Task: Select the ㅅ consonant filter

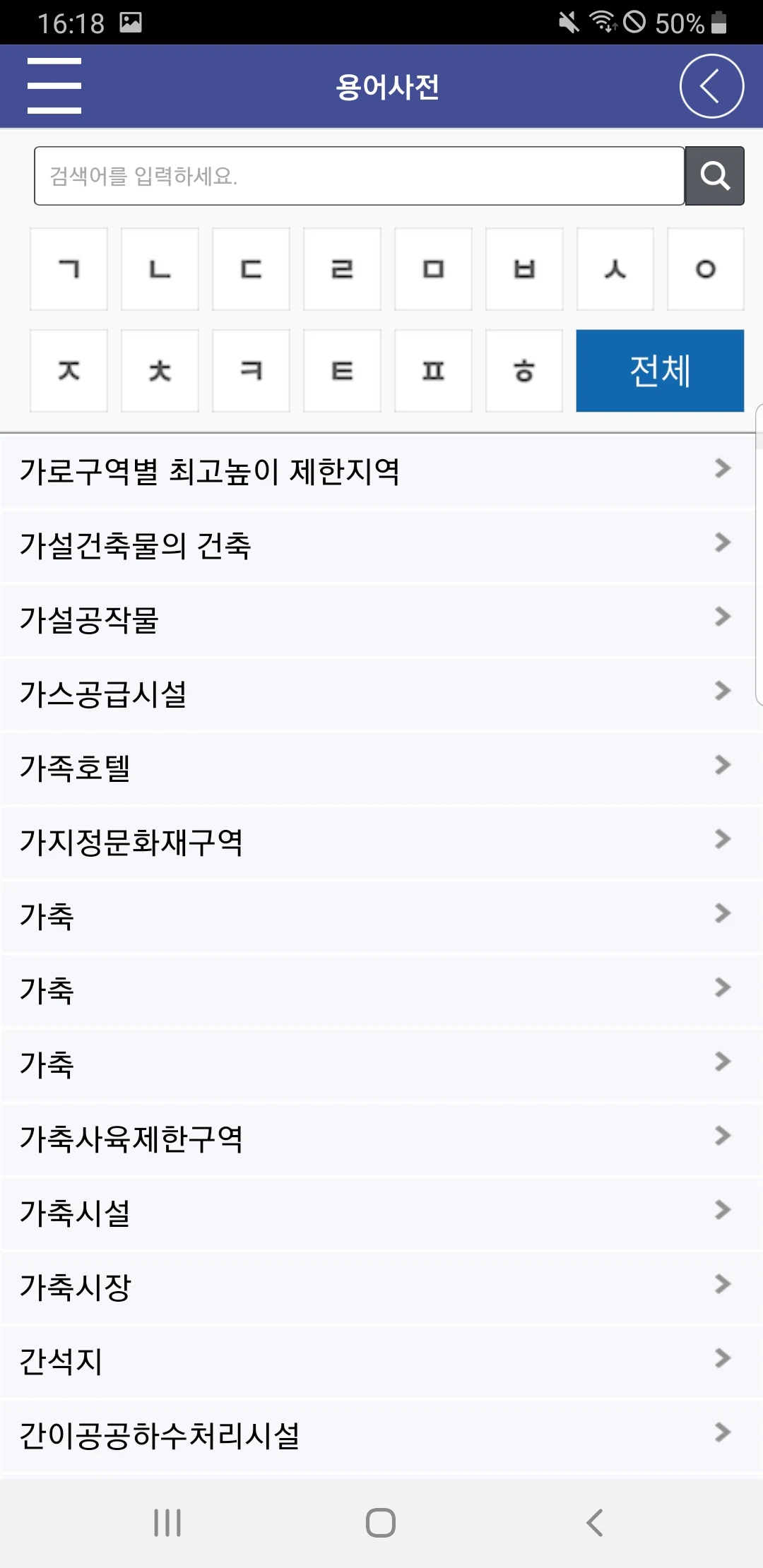Action: 615,269
